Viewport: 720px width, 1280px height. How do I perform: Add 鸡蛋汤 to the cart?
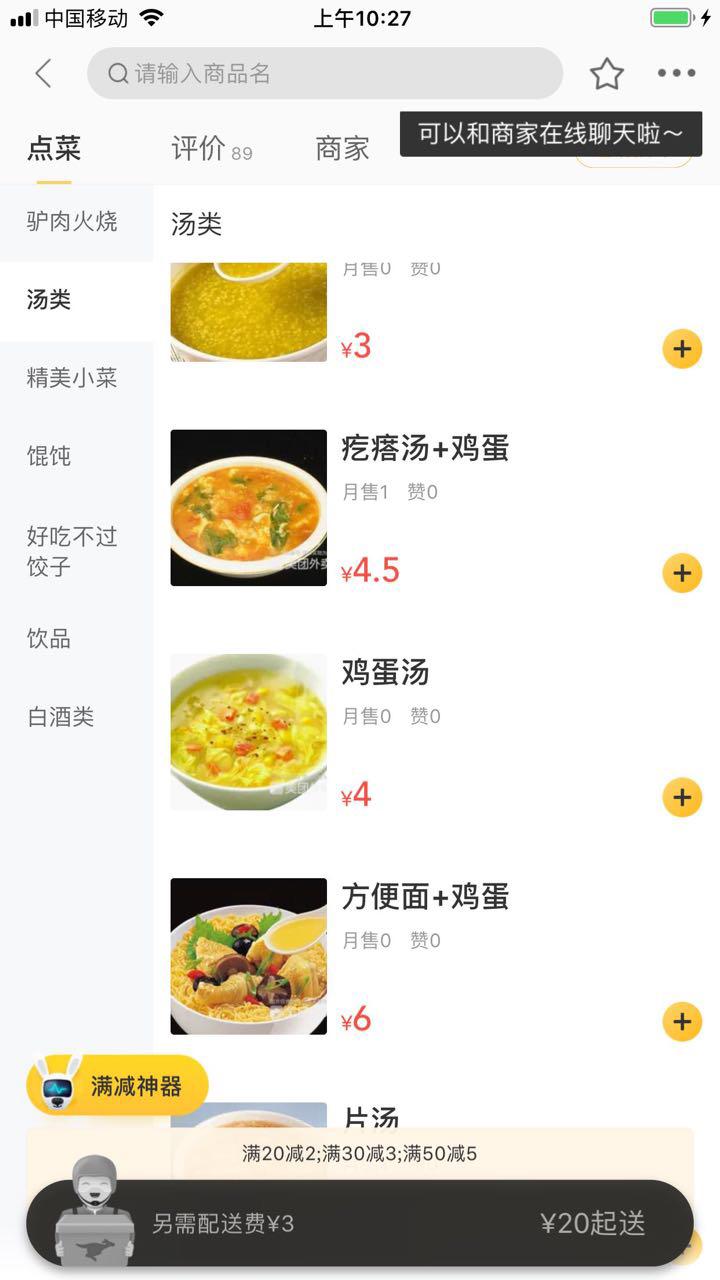pyautogui.click(x=682, y=797)
